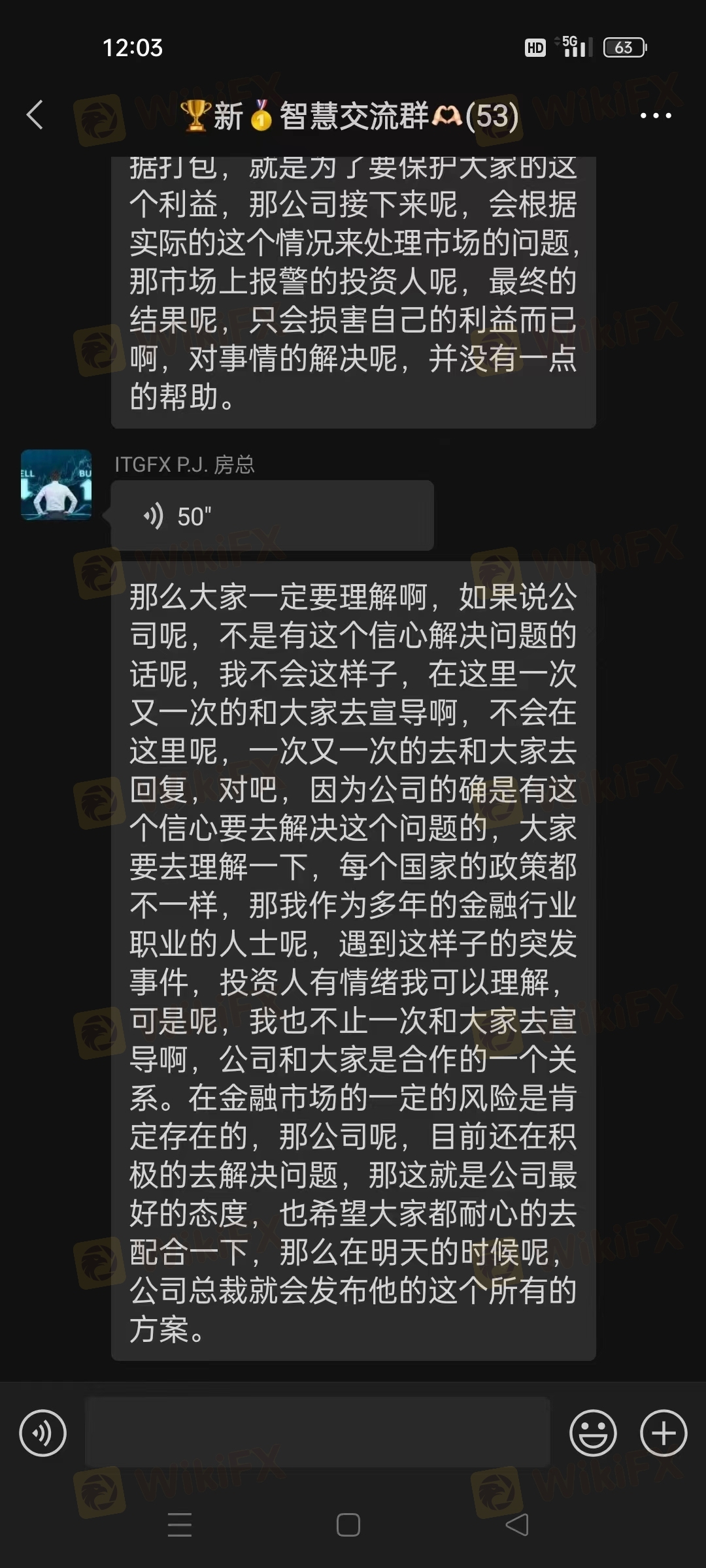This screenshot has height=1568, width=706.
Task: Open the emoji picker
Action: pyautogui.click(x=593, y=1433)
